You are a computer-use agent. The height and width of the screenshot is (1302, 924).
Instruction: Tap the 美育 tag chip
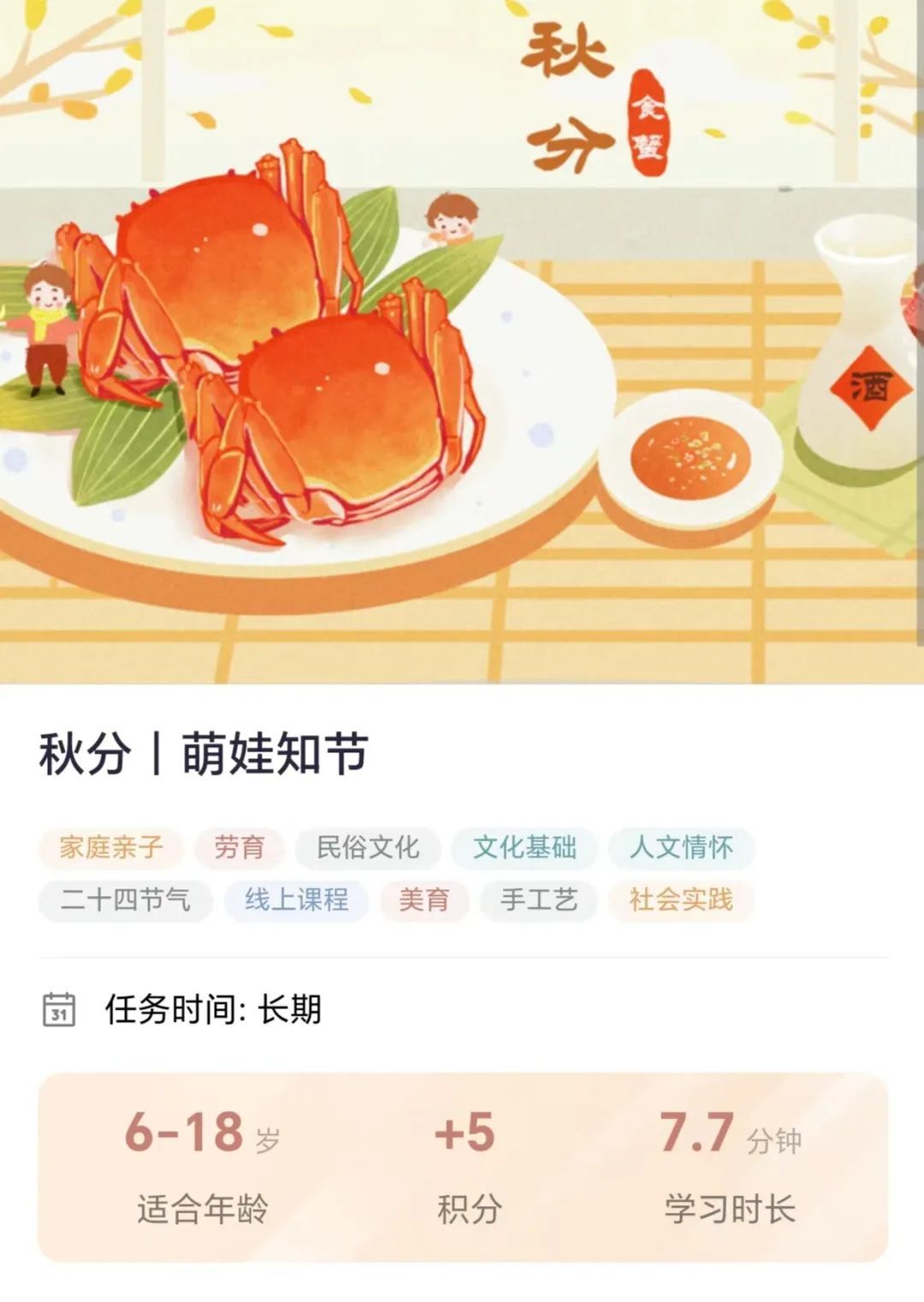click(x=424, y=900)
